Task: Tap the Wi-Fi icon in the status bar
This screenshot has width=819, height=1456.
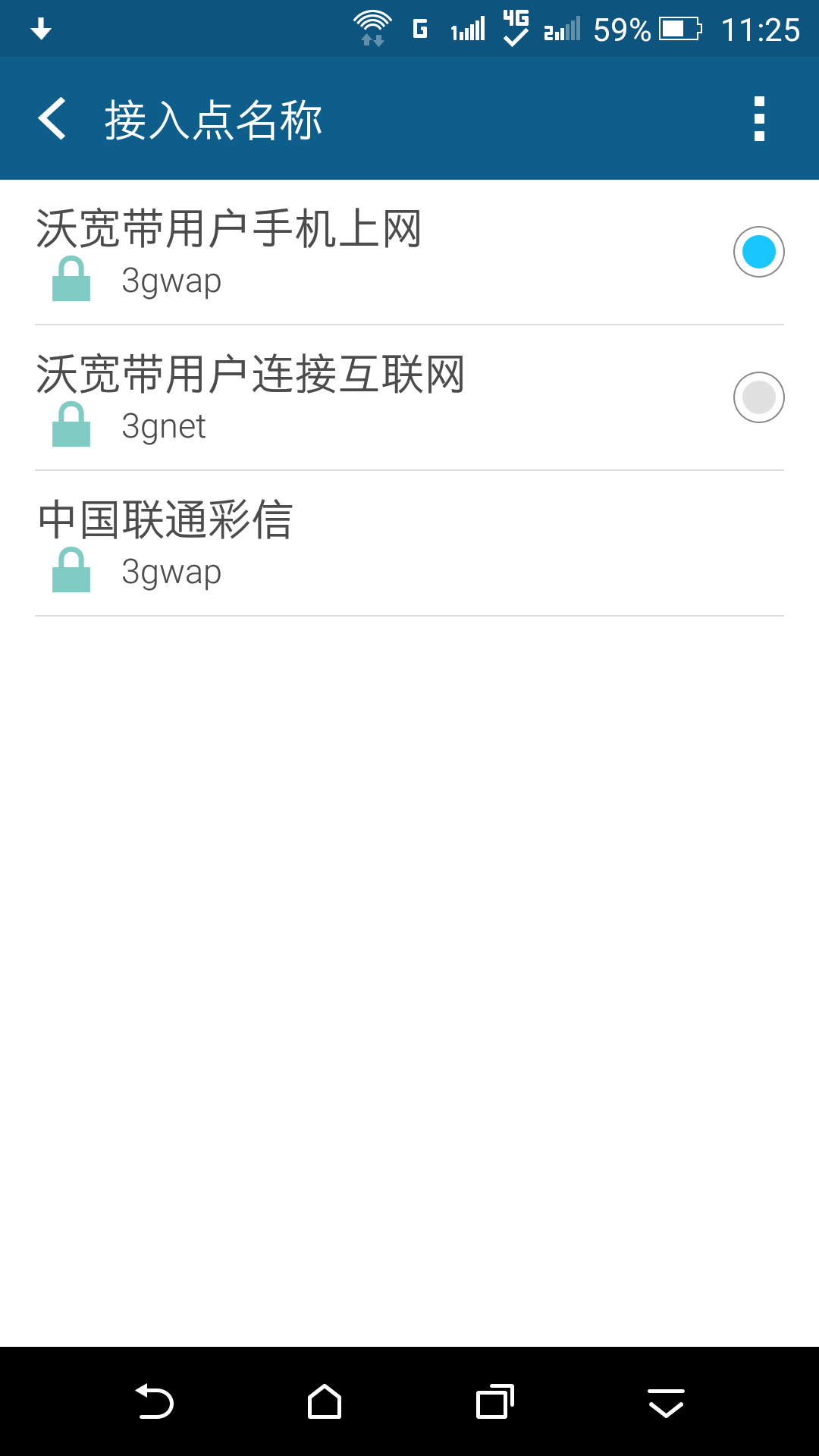Action: [x=371, y=28]
